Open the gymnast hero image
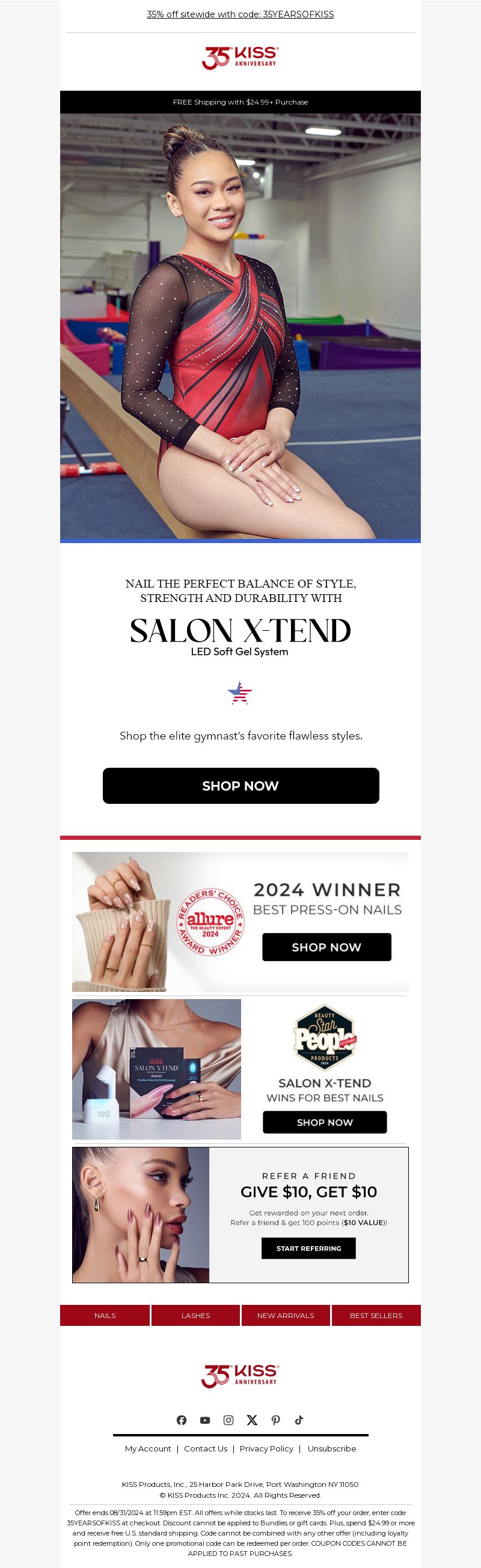Viewport: 481px width, 1568px height. point(240,326)
